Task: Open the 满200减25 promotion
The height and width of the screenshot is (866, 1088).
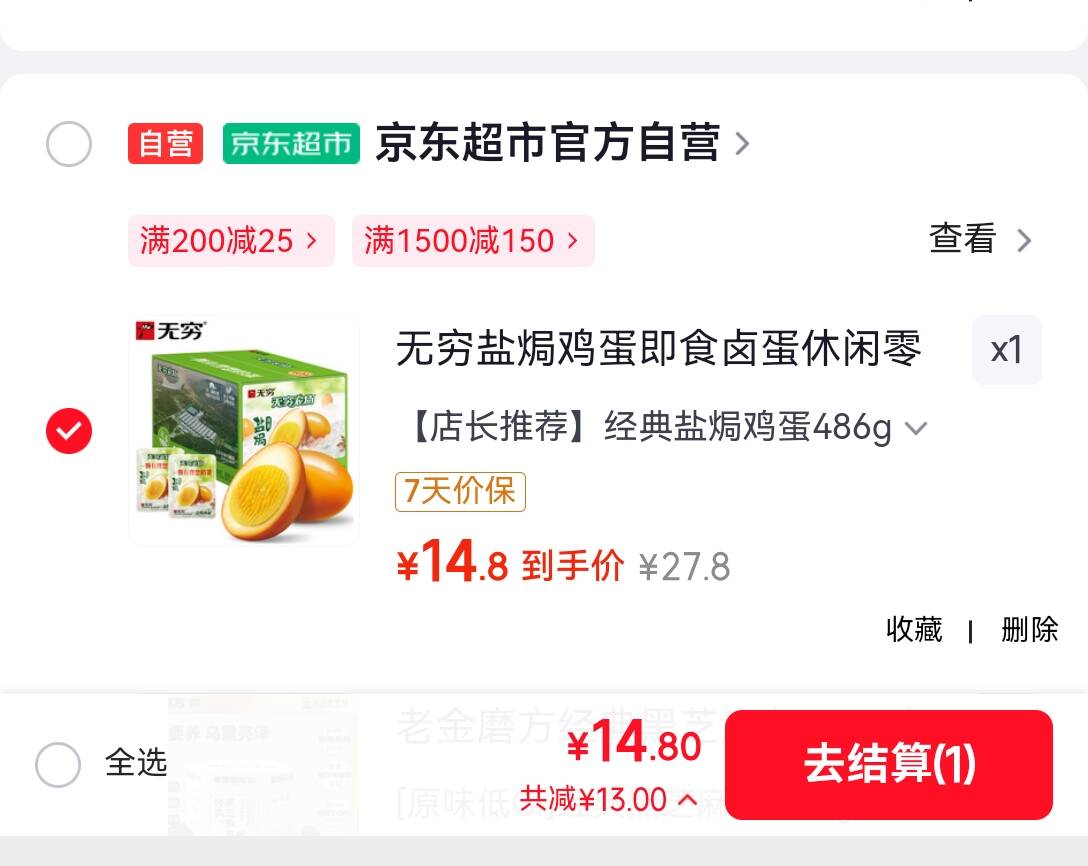Action: click(x=230, y=241)
